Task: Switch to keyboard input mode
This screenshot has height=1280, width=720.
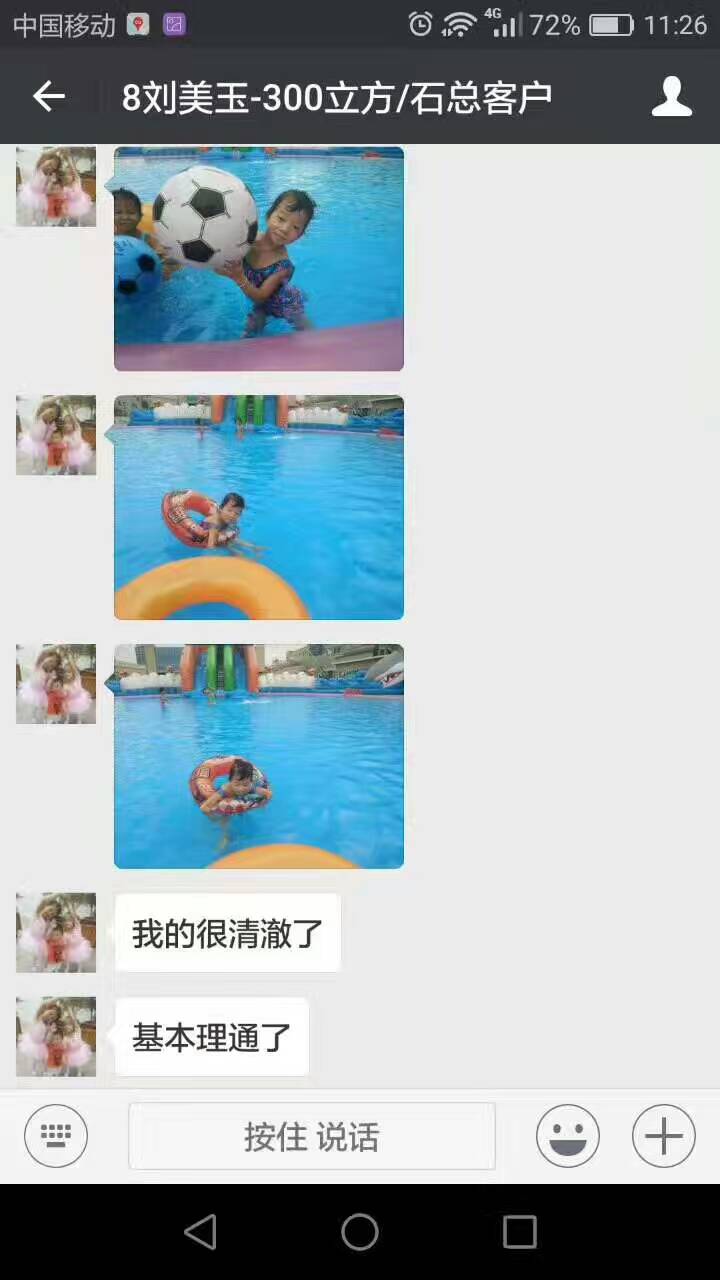Action: pos(56,1137)
